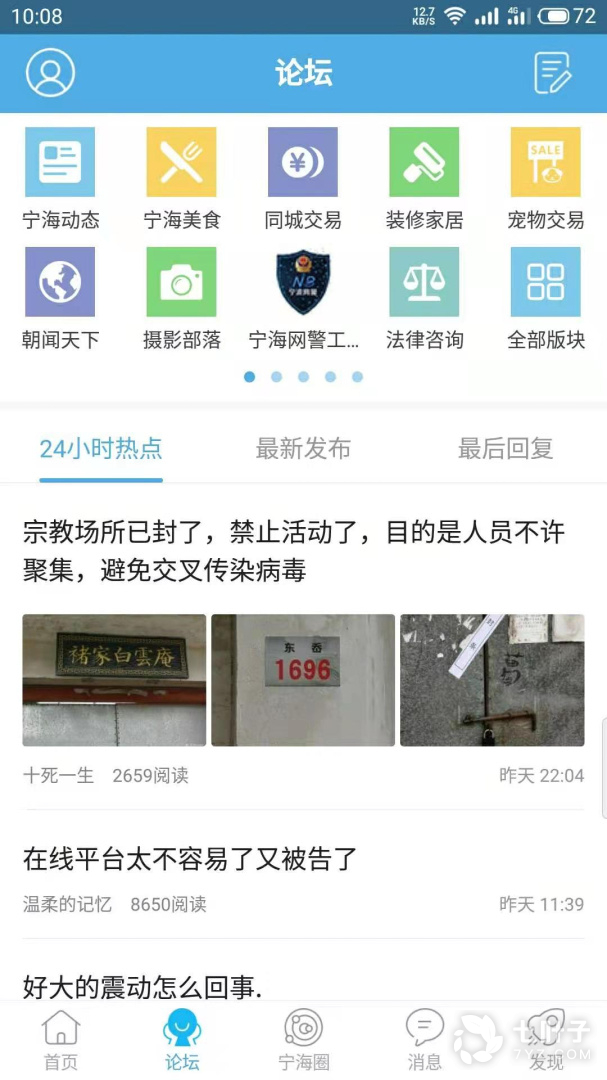The width and height of the screenshot is (607, 1080).
Task: Open the user profile icon
Action: click(x=51, y=73)
